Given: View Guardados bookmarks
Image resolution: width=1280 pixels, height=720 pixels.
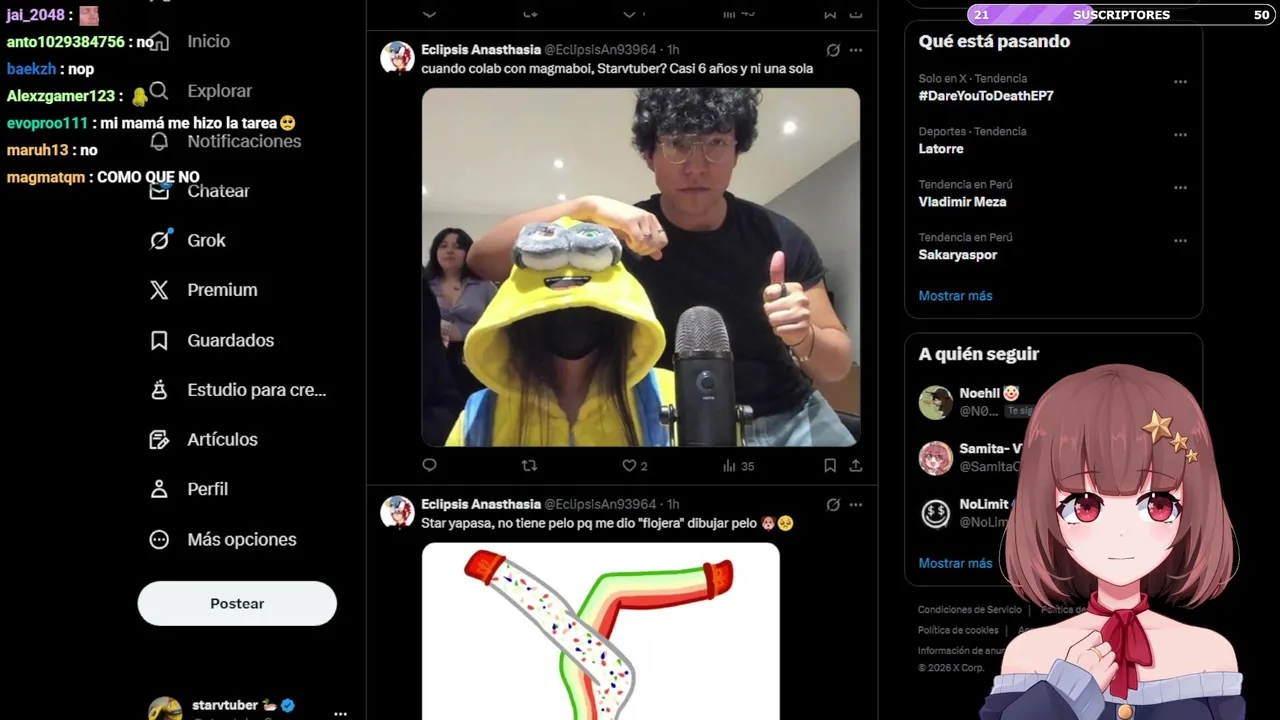Looking at the screenshot, I should [x=229, y=340].
